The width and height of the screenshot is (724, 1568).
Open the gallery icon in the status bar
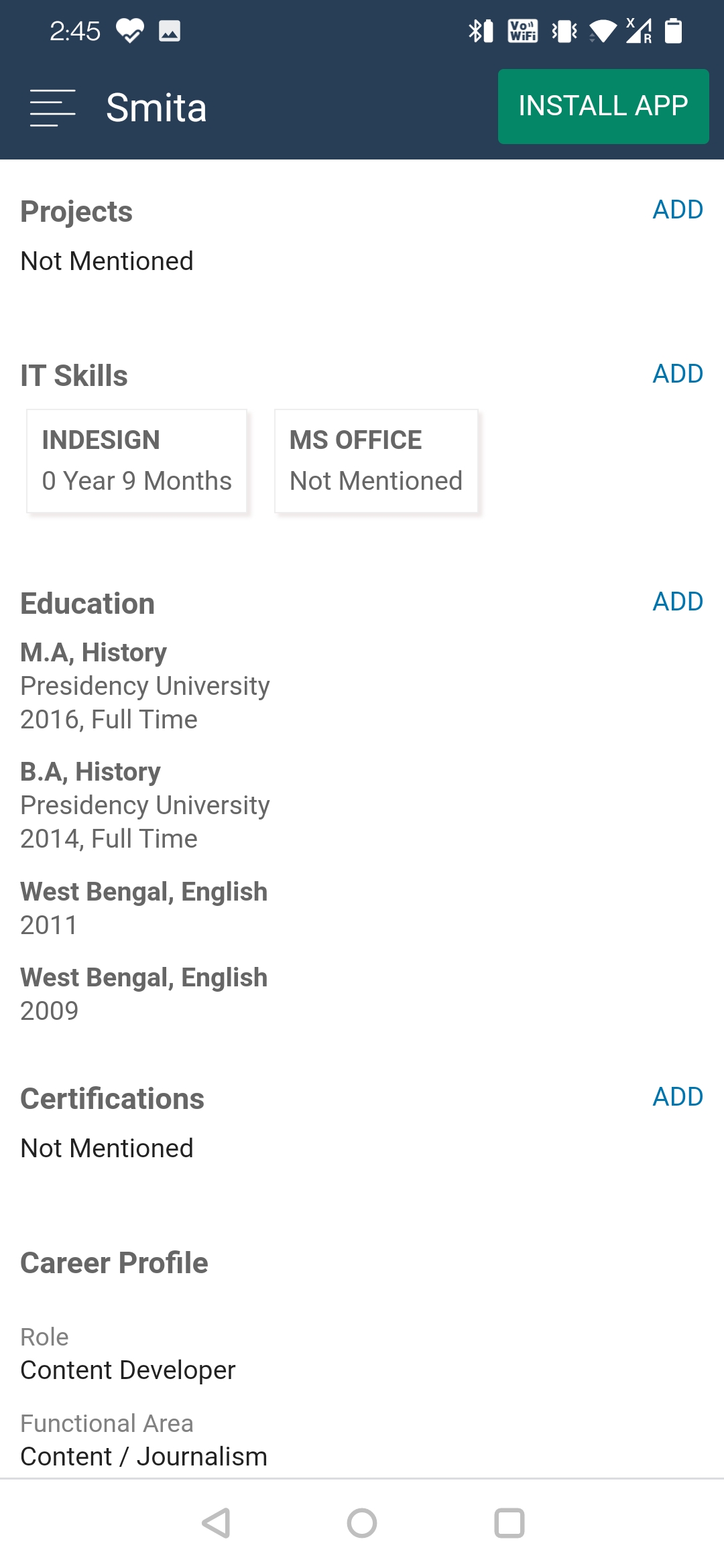[x=168, y=30]
